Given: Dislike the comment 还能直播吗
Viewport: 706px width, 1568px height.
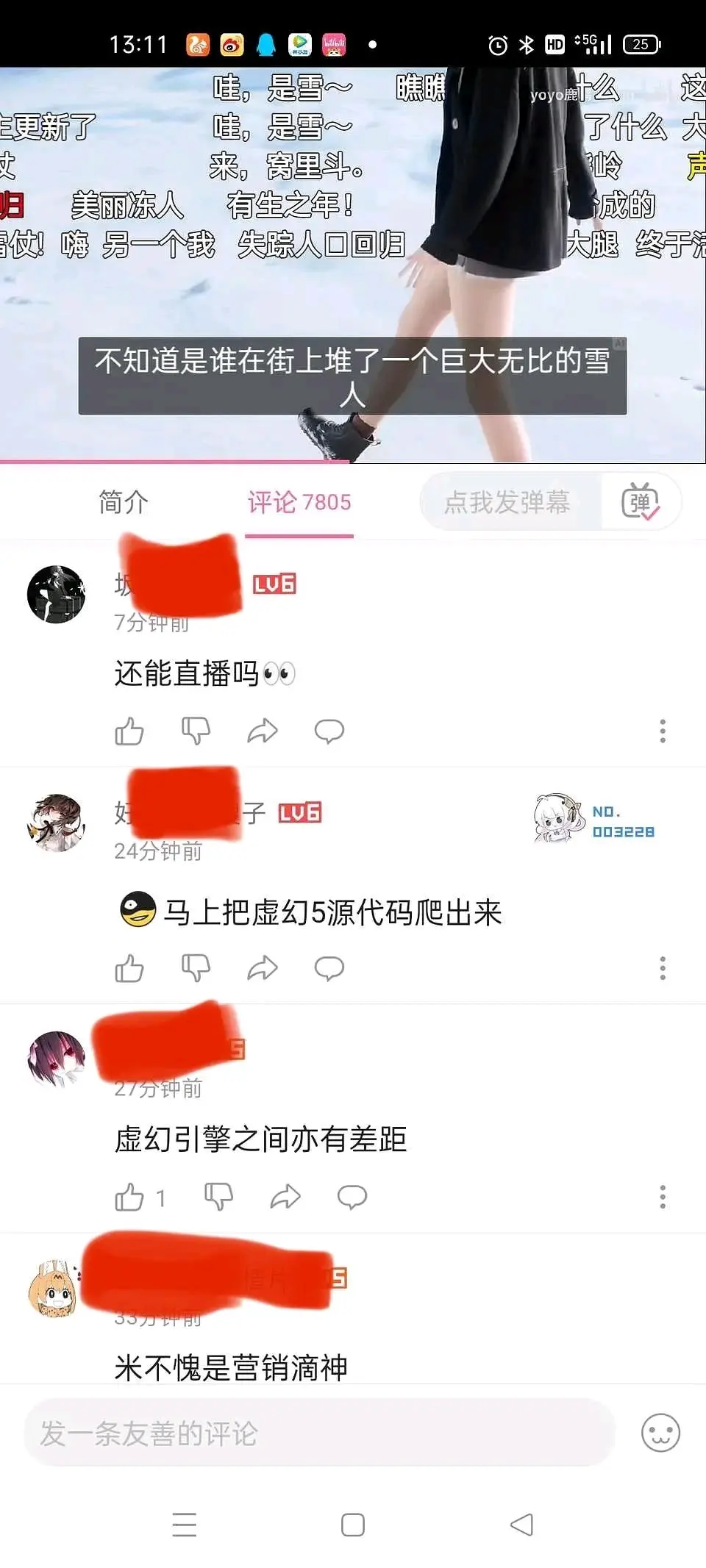Looking at the screenshot, I should [196, 731].
